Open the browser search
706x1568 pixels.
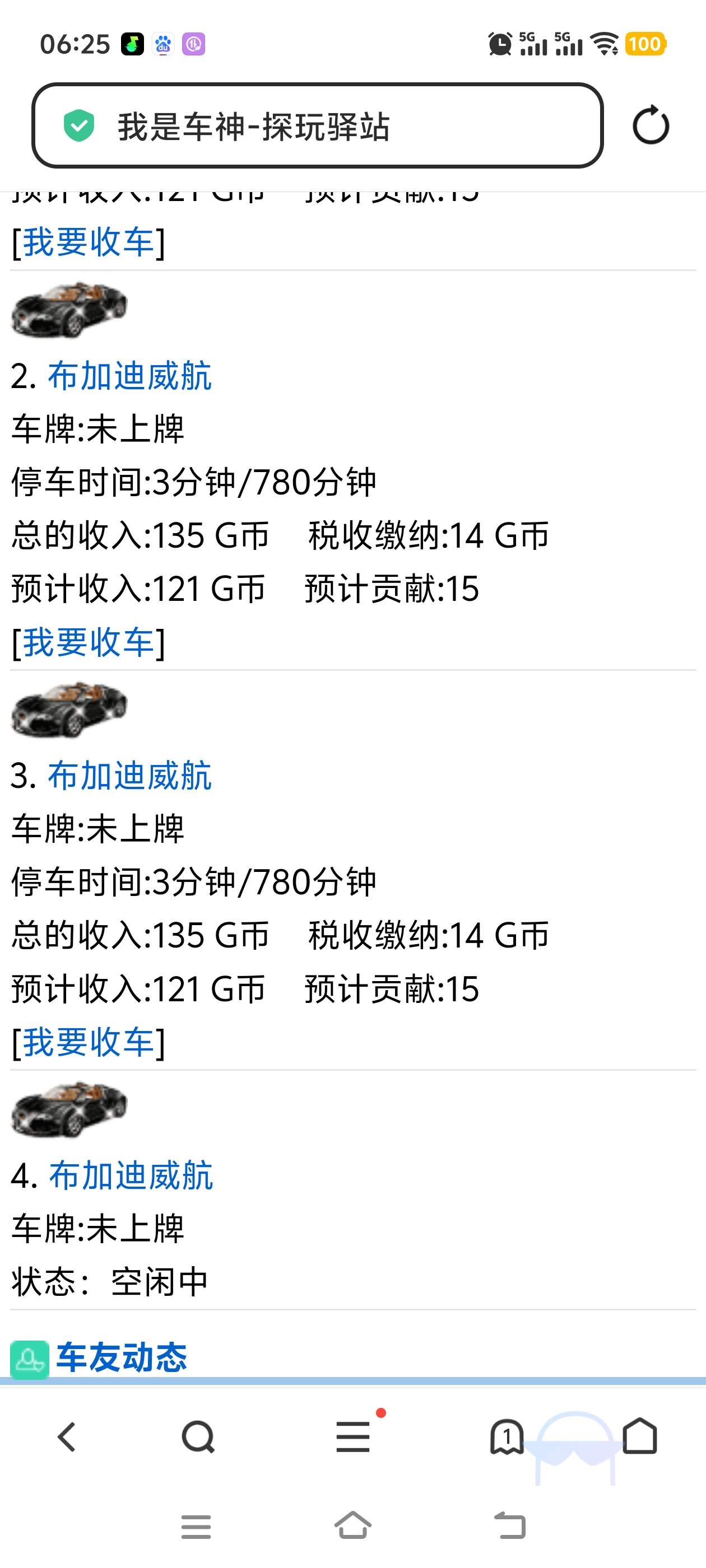(198, 1438)
